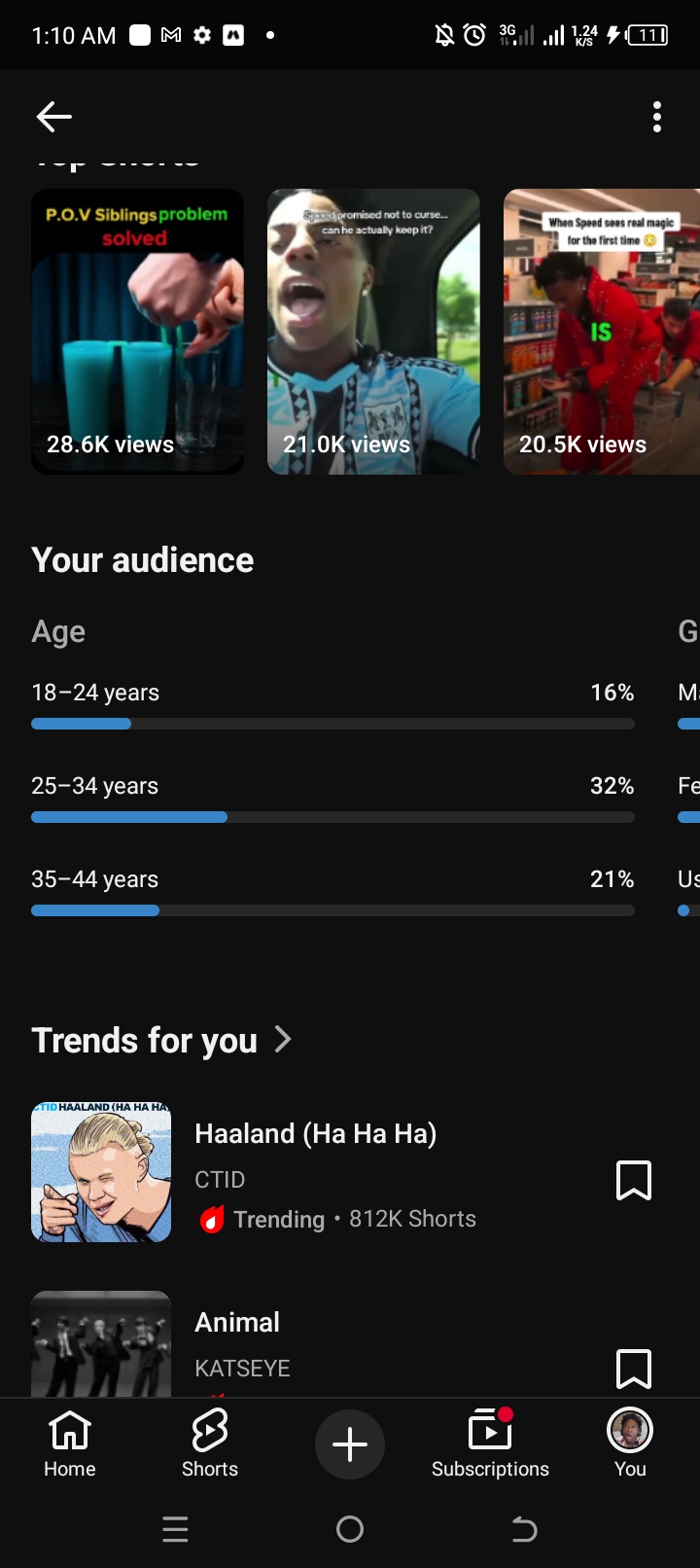Switch to the Home tab

(x=70, y=1444)
